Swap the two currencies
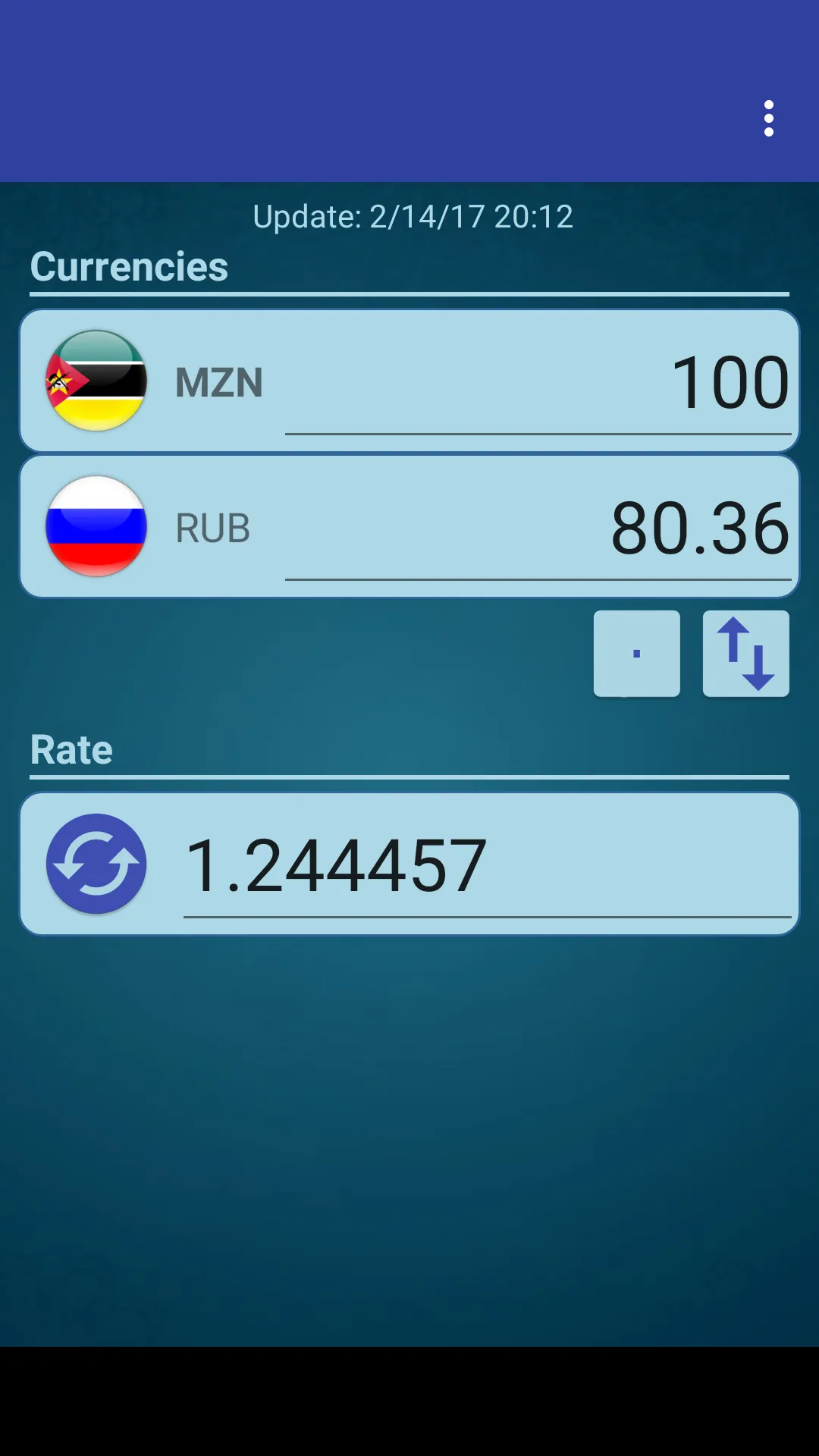This screenshot has width=819, height=1456. (x=745, y=654)
